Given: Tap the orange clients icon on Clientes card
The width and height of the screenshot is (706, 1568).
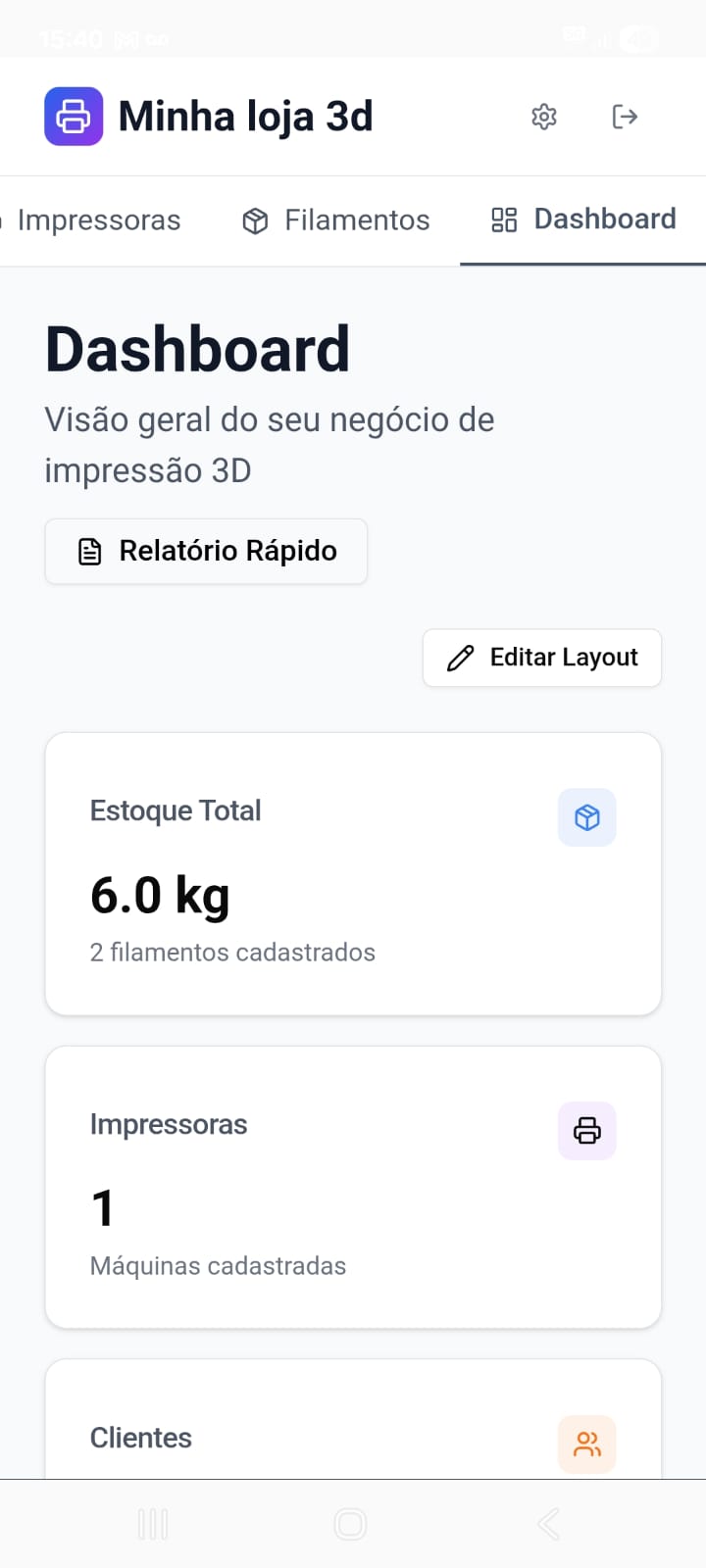Looking at the screenshot, I should [586, 1444].
